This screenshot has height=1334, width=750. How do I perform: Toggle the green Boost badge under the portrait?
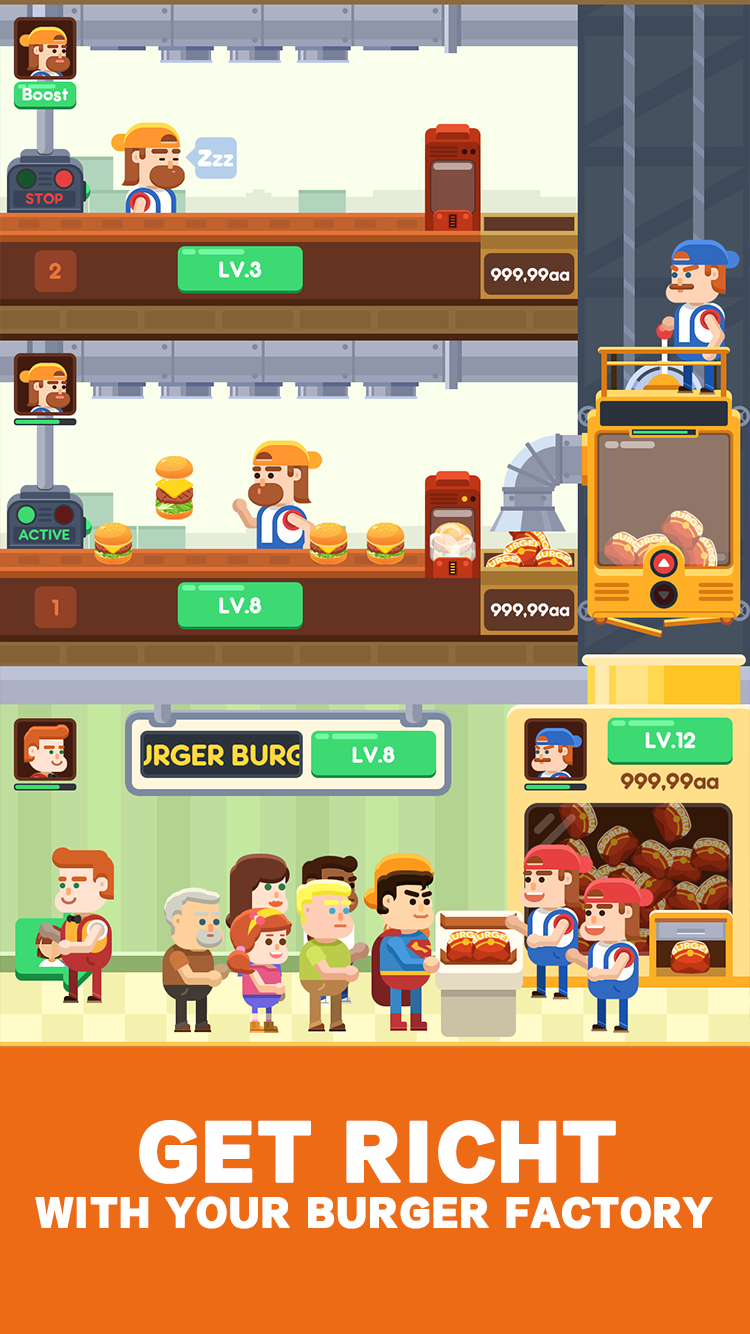click(47, 94)
